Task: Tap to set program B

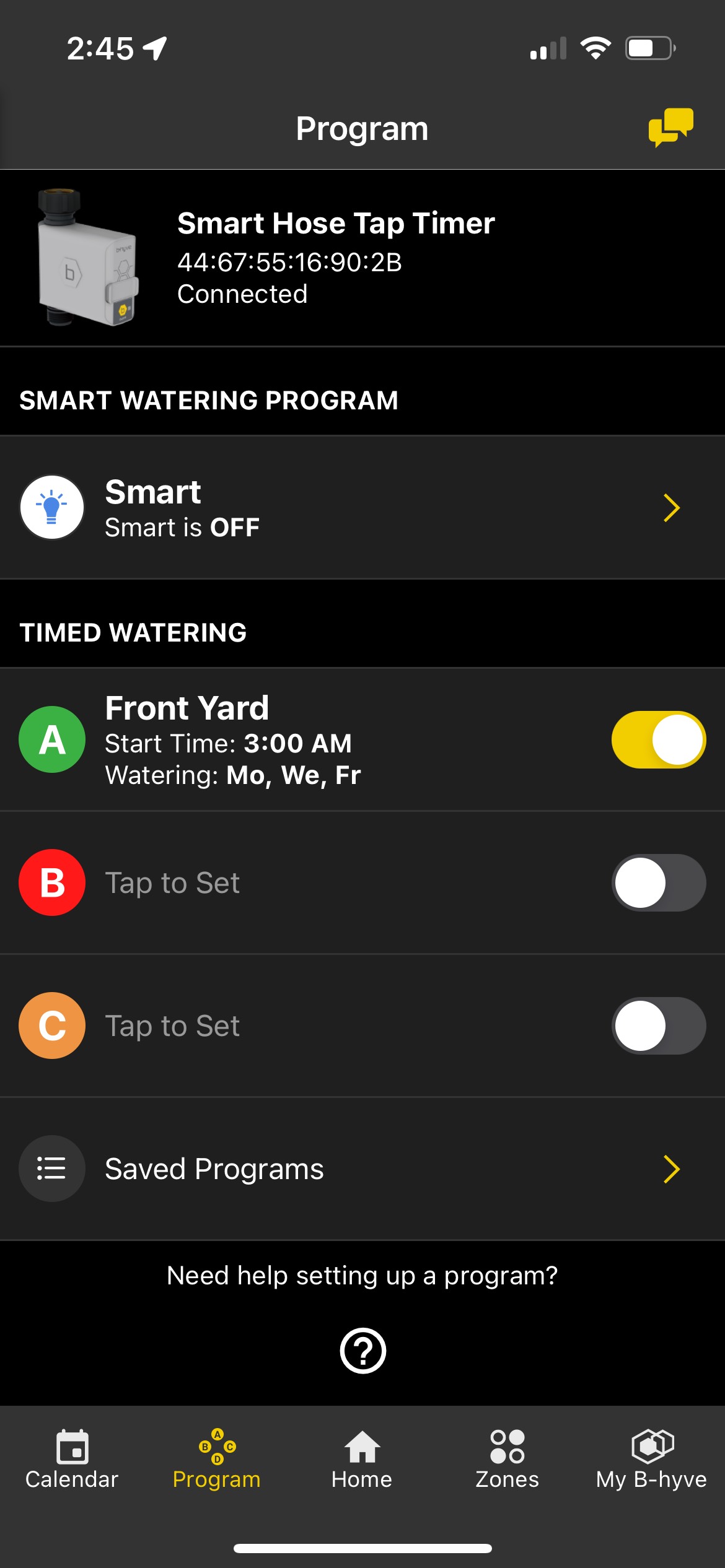Action: point(172,882)
